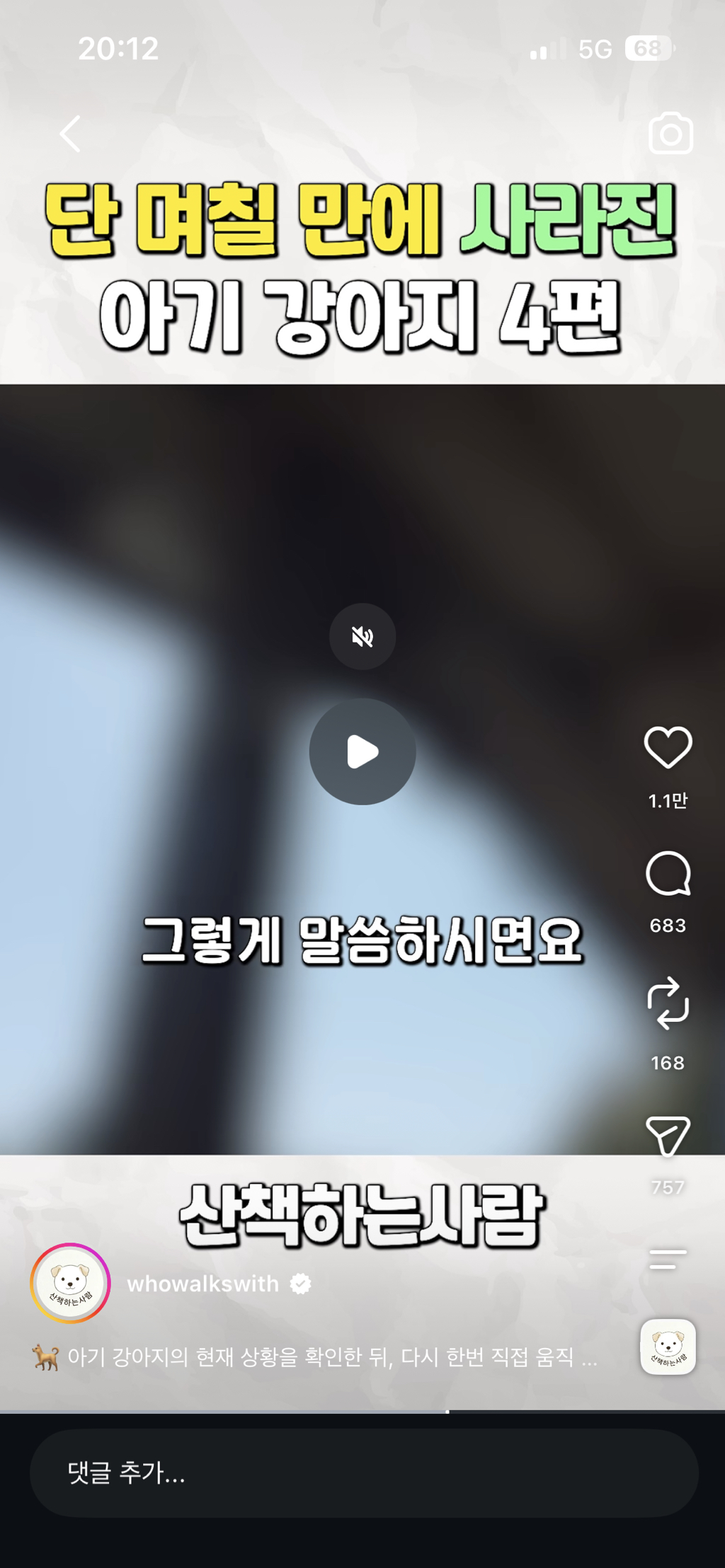Open the camera icon at top right
725x1568 pixels.
pos(670,133)
